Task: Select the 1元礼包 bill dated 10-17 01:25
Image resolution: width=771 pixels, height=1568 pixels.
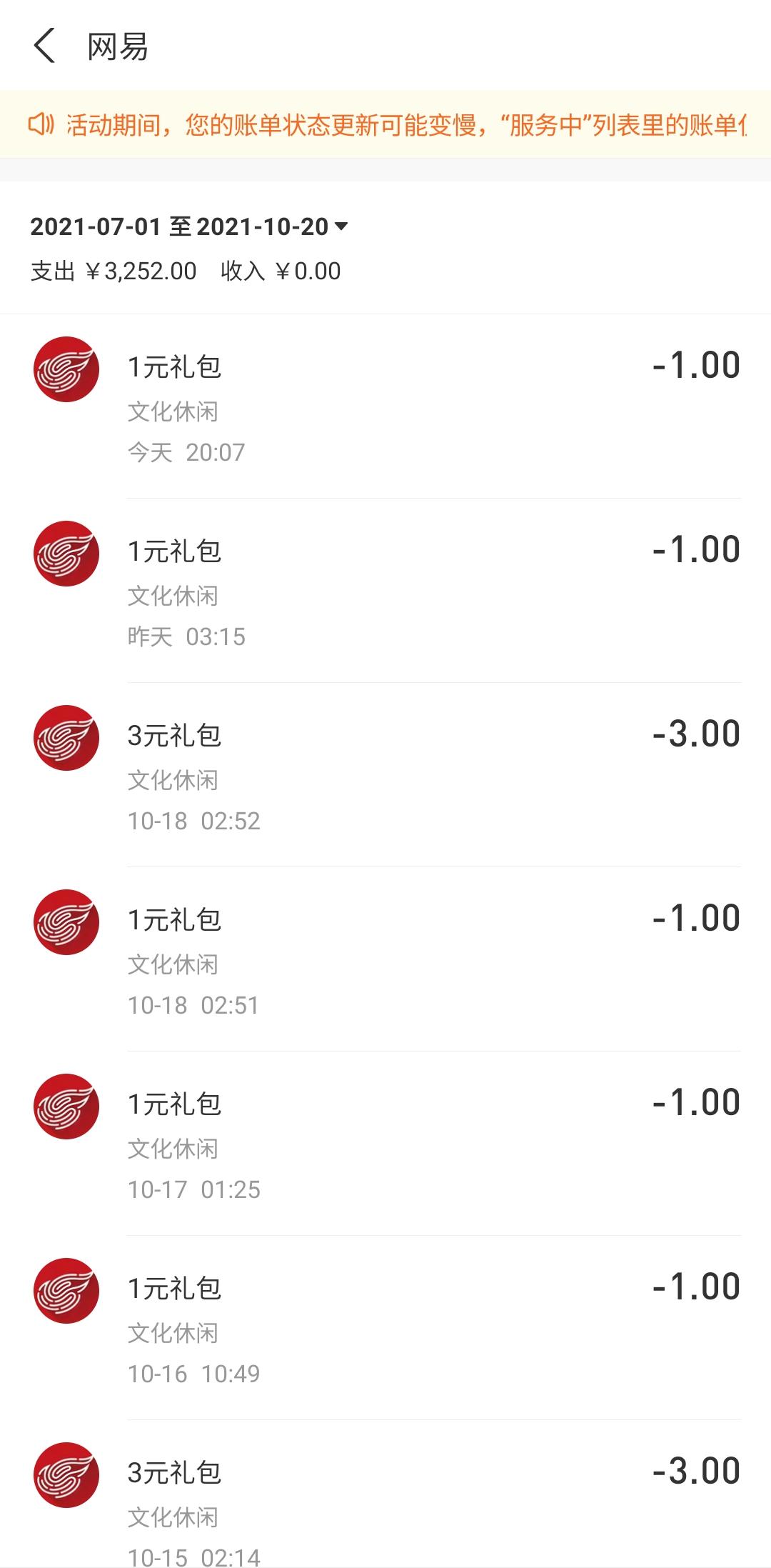Action: pyautogui.click(x=385, y=1144)
